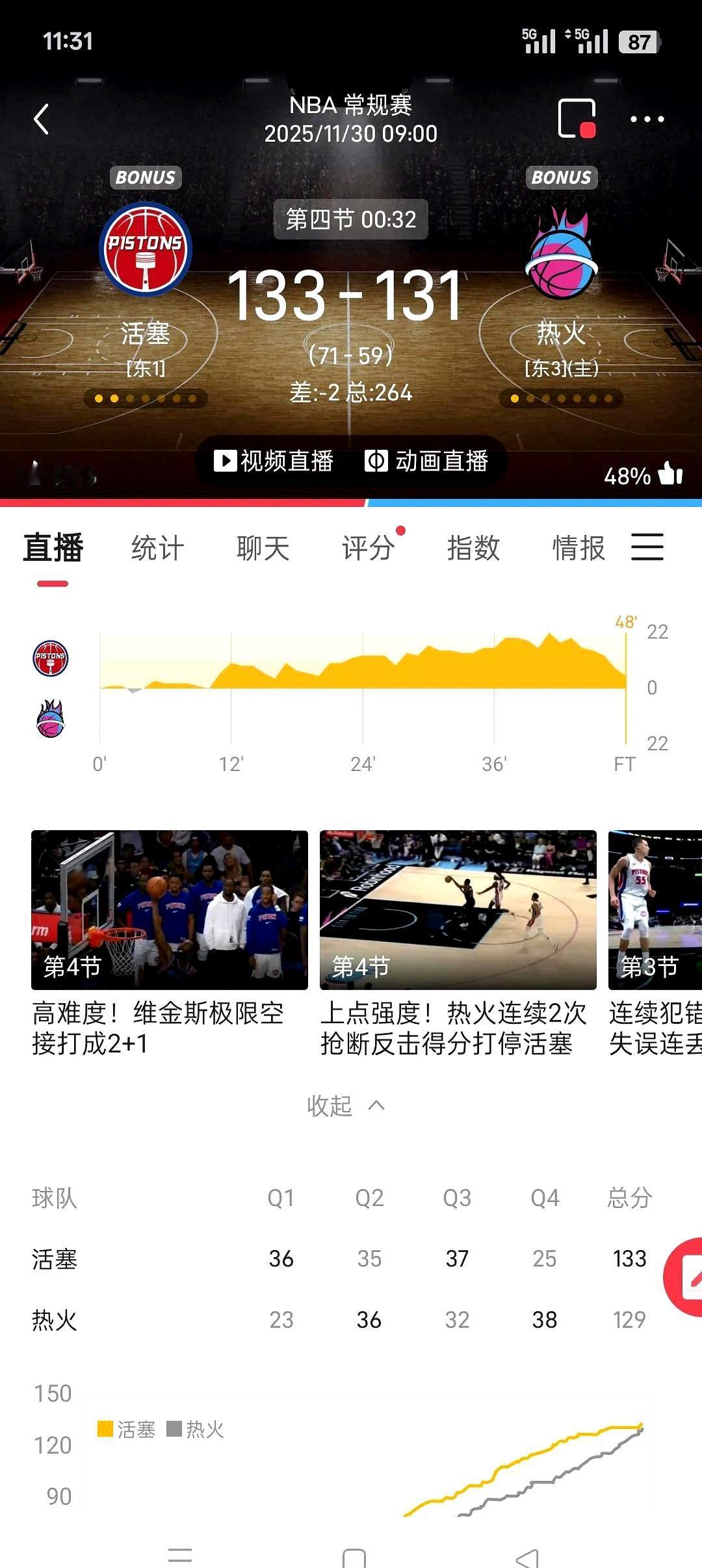This screenshot has width=702, height=1568.
Task: Play the 维金斯极限空接 highlight video
Action: [x=169, y=910]
